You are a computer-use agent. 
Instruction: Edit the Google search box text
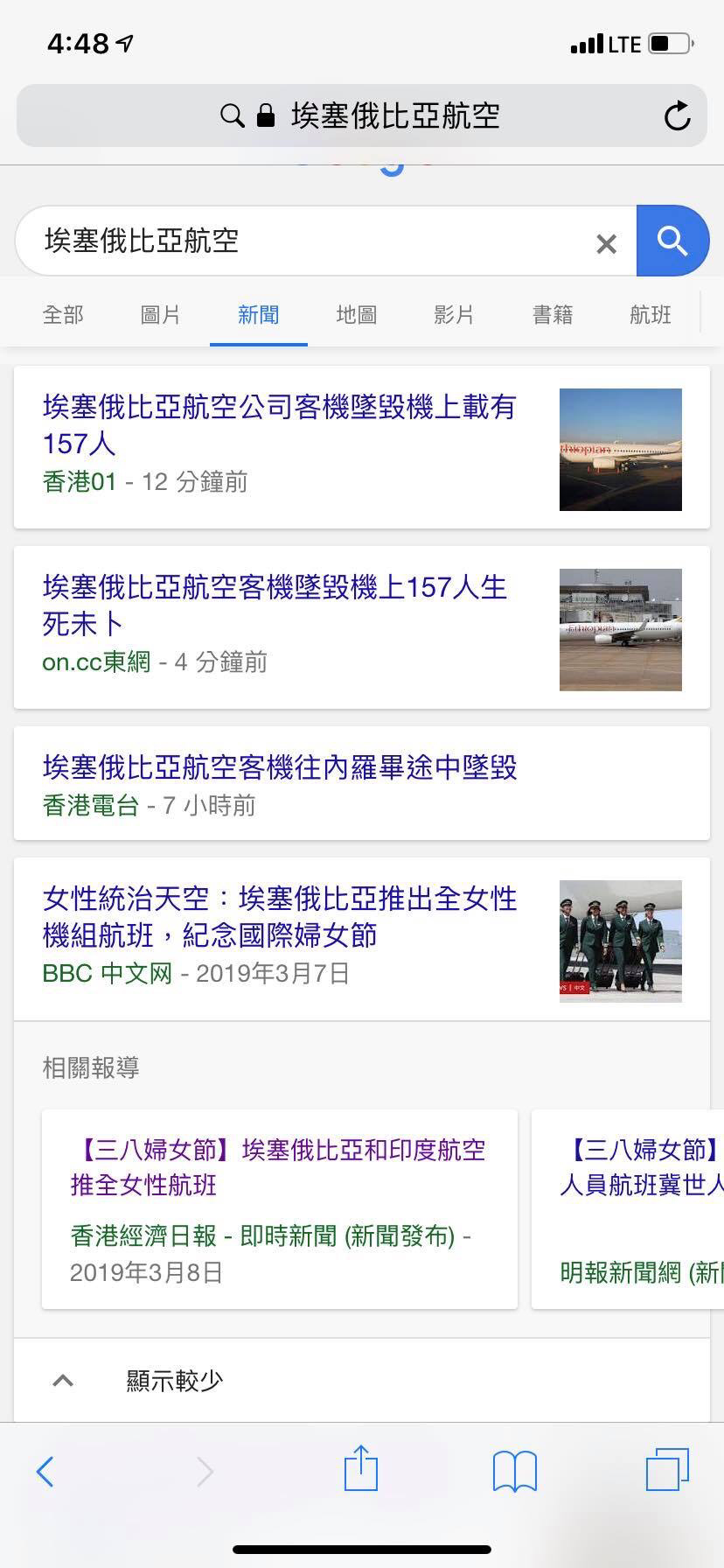coord(306,241)
